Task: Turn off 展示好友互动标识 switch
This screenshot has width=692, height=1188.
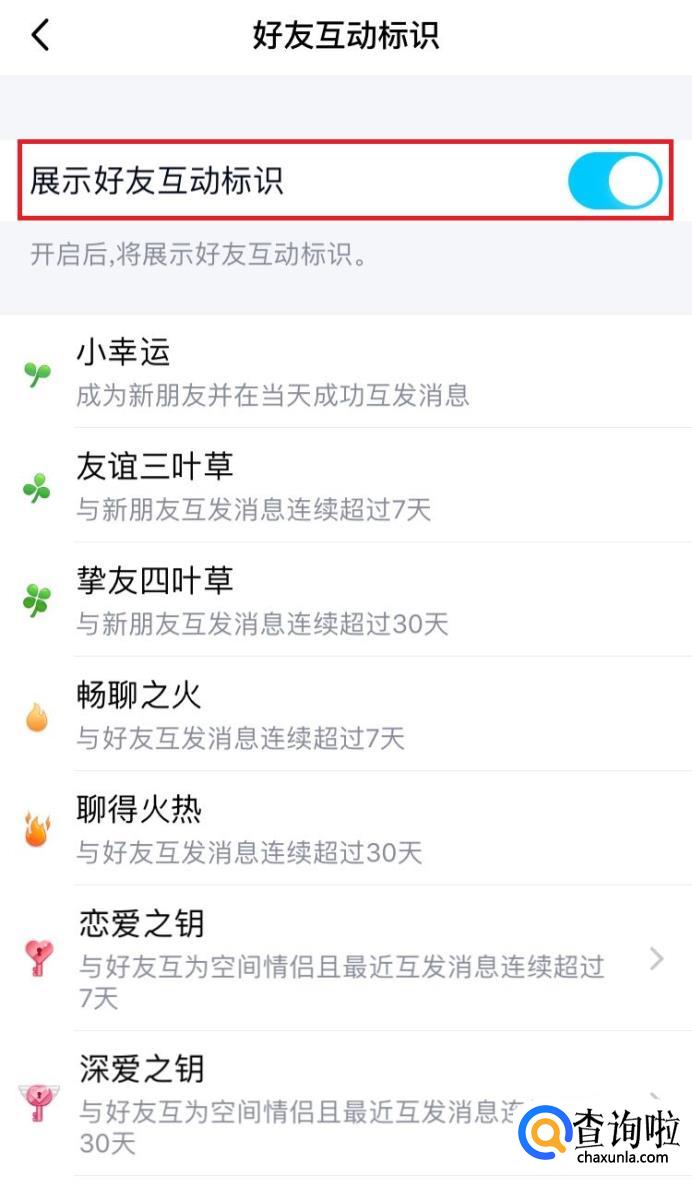Action: click(614, 181)
